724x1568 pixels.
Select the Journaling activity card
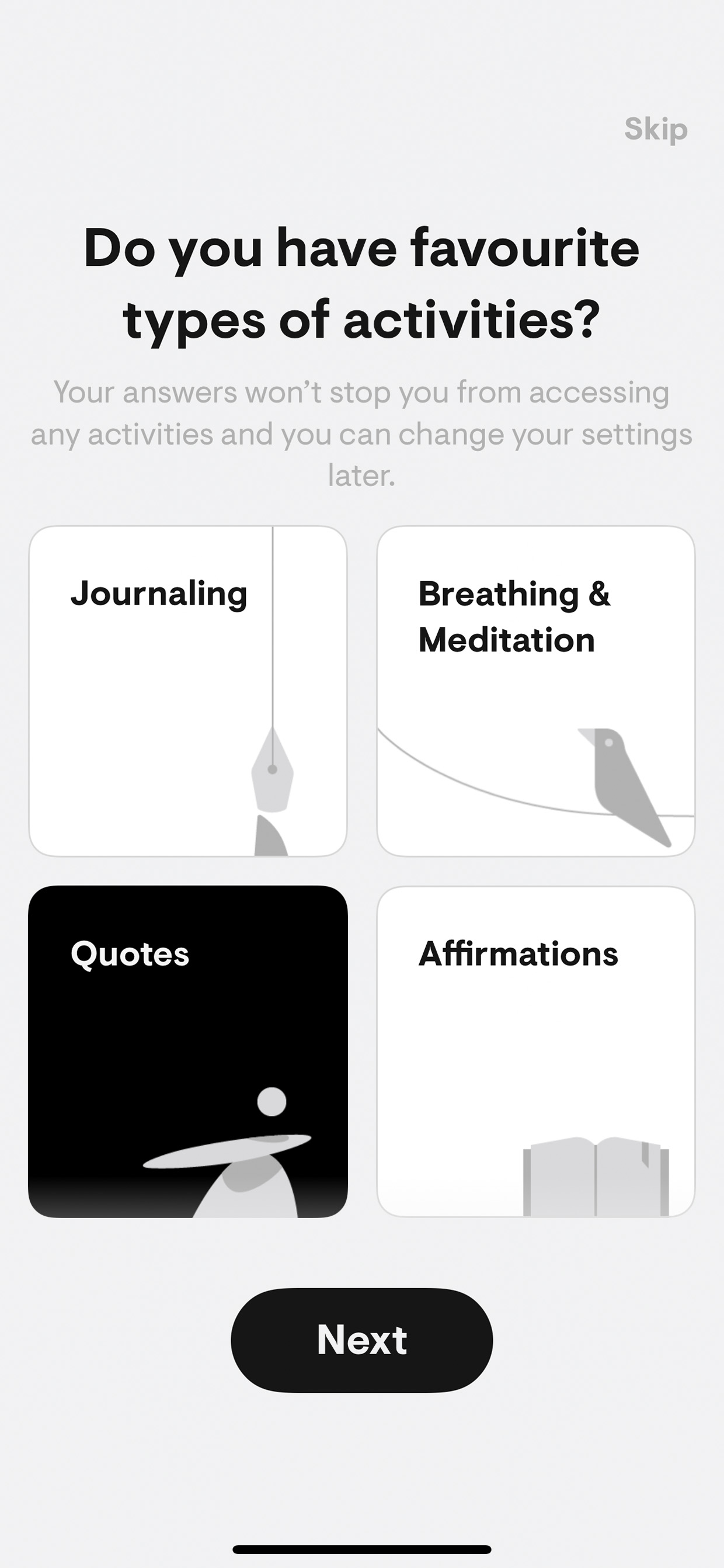pyautogui.click(x=188, y=691)
